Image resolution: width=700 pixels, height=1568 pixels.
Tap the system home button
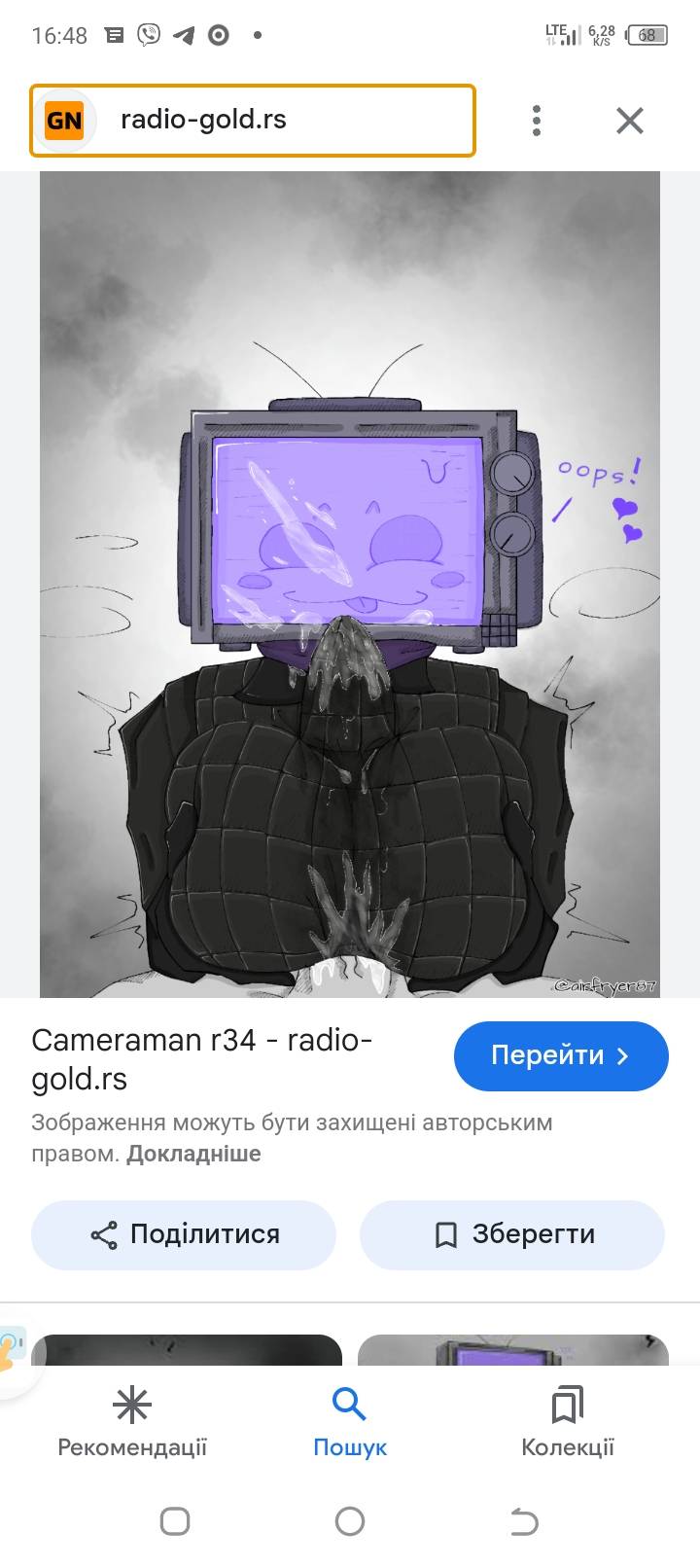pyautogui.click(x=350, y=1521)
